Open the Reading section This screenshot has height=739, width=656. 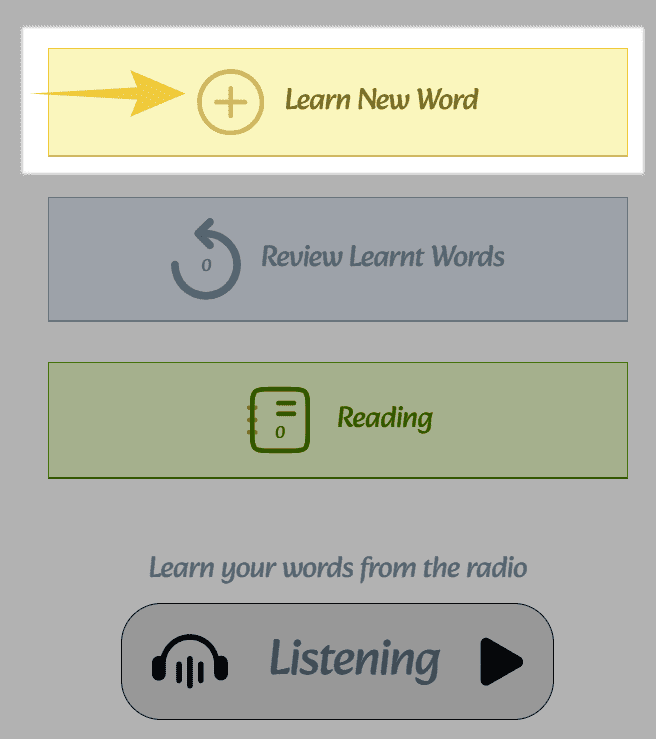coord(338,419)
